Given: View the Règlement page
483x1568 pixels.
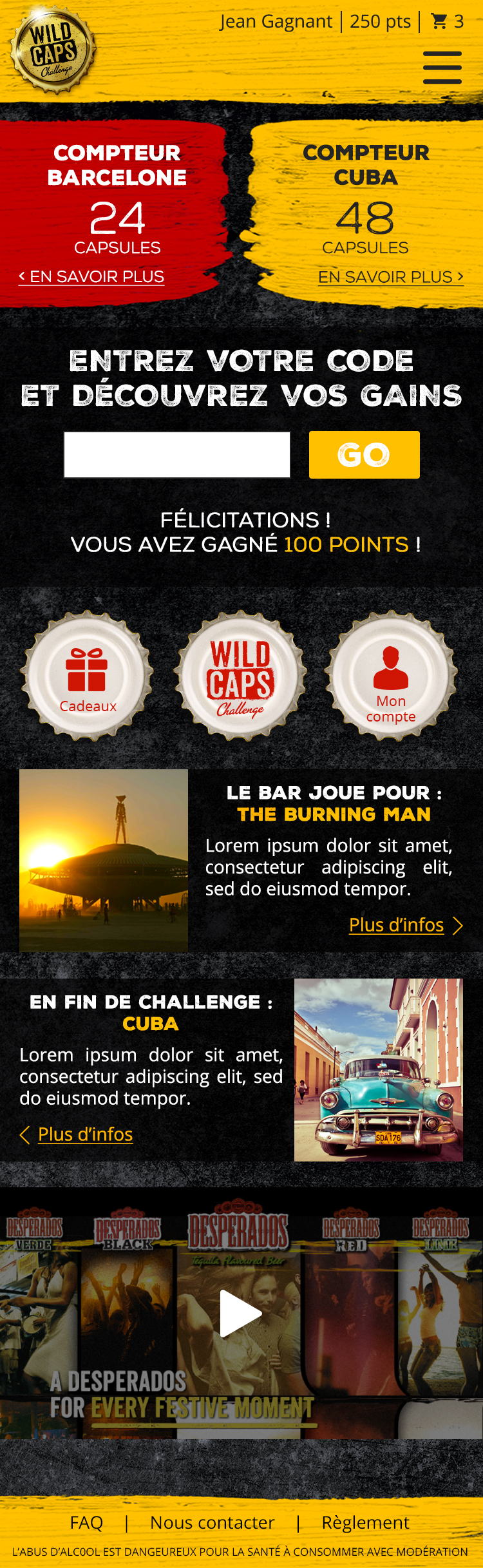Looking at the screenshot, I should pos(365,1523).
